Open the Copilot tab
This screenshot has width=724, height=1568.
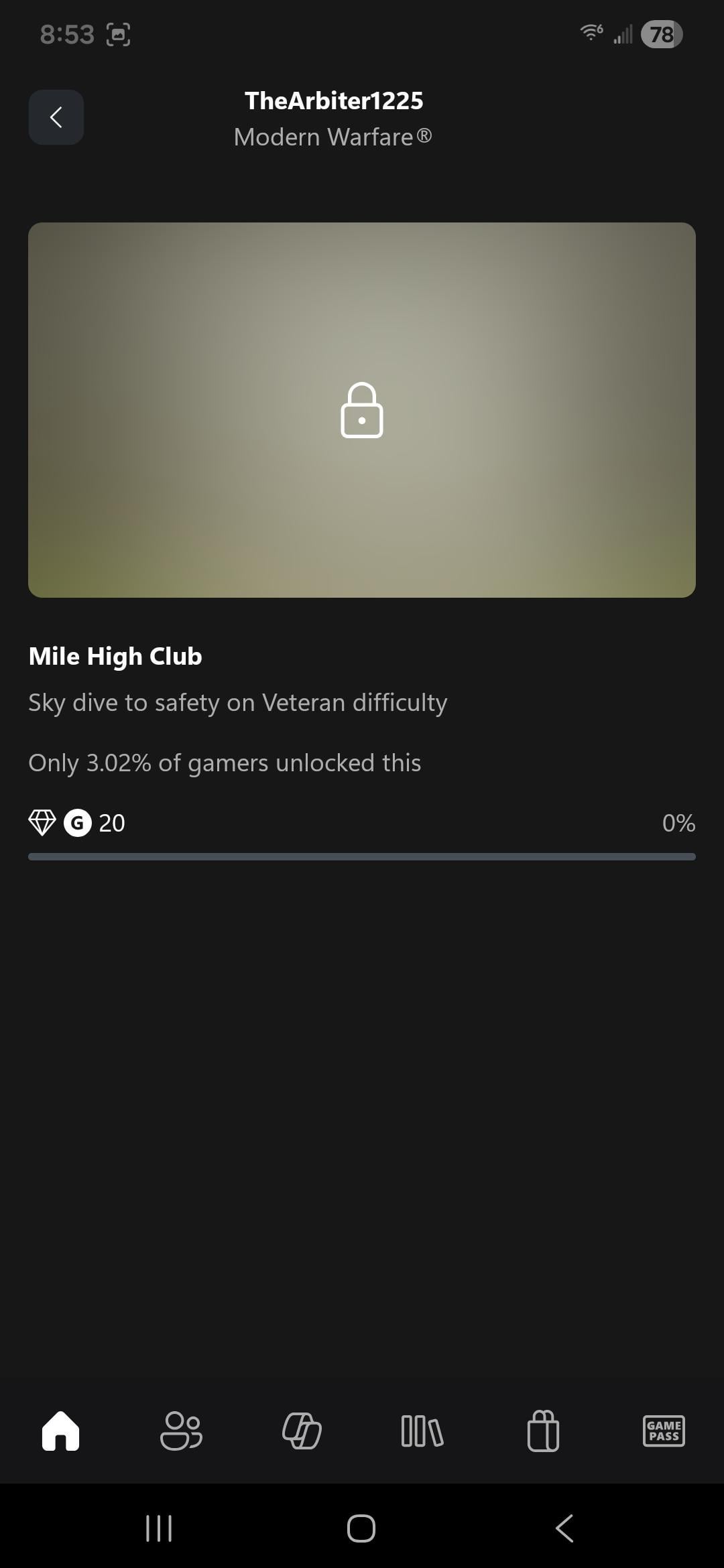tap(302, 1431)
